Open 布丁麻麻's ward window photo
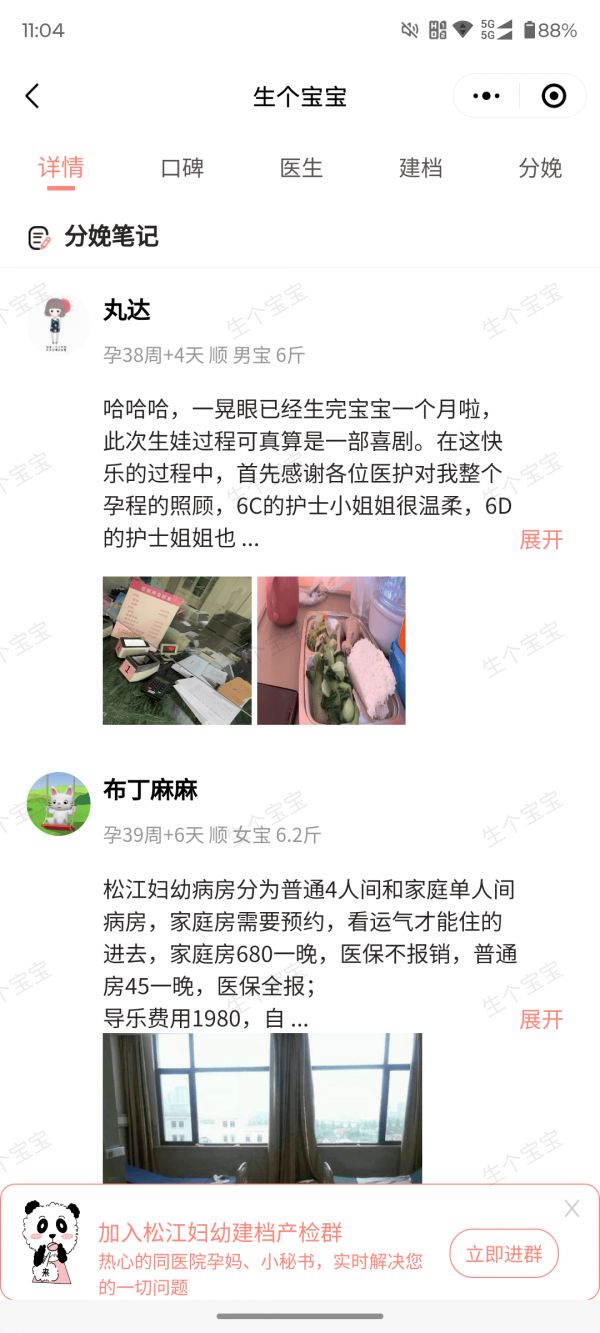Viewport: 600px width, 1333px height. [262, 1107]
